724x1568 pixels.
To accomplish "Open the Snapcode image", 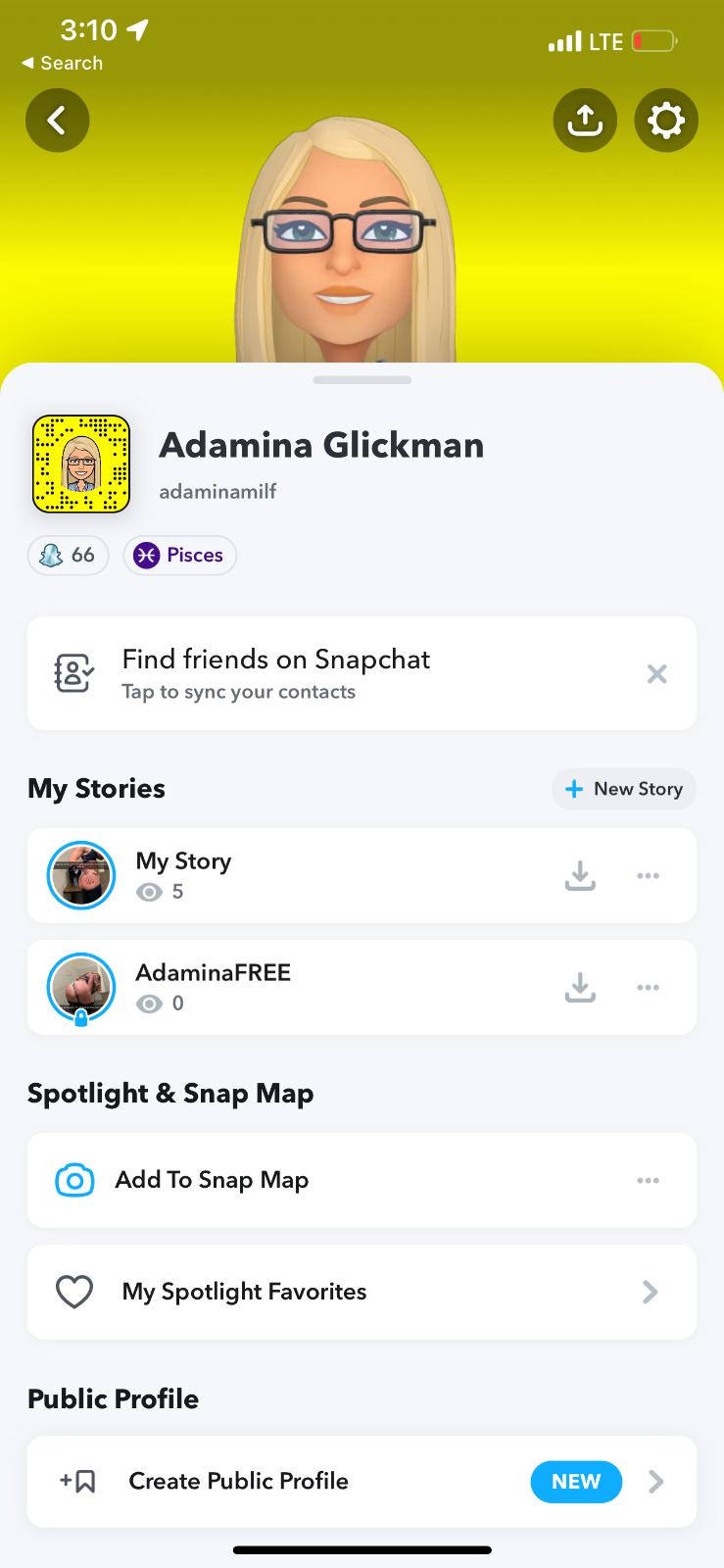I will [81, 464].
